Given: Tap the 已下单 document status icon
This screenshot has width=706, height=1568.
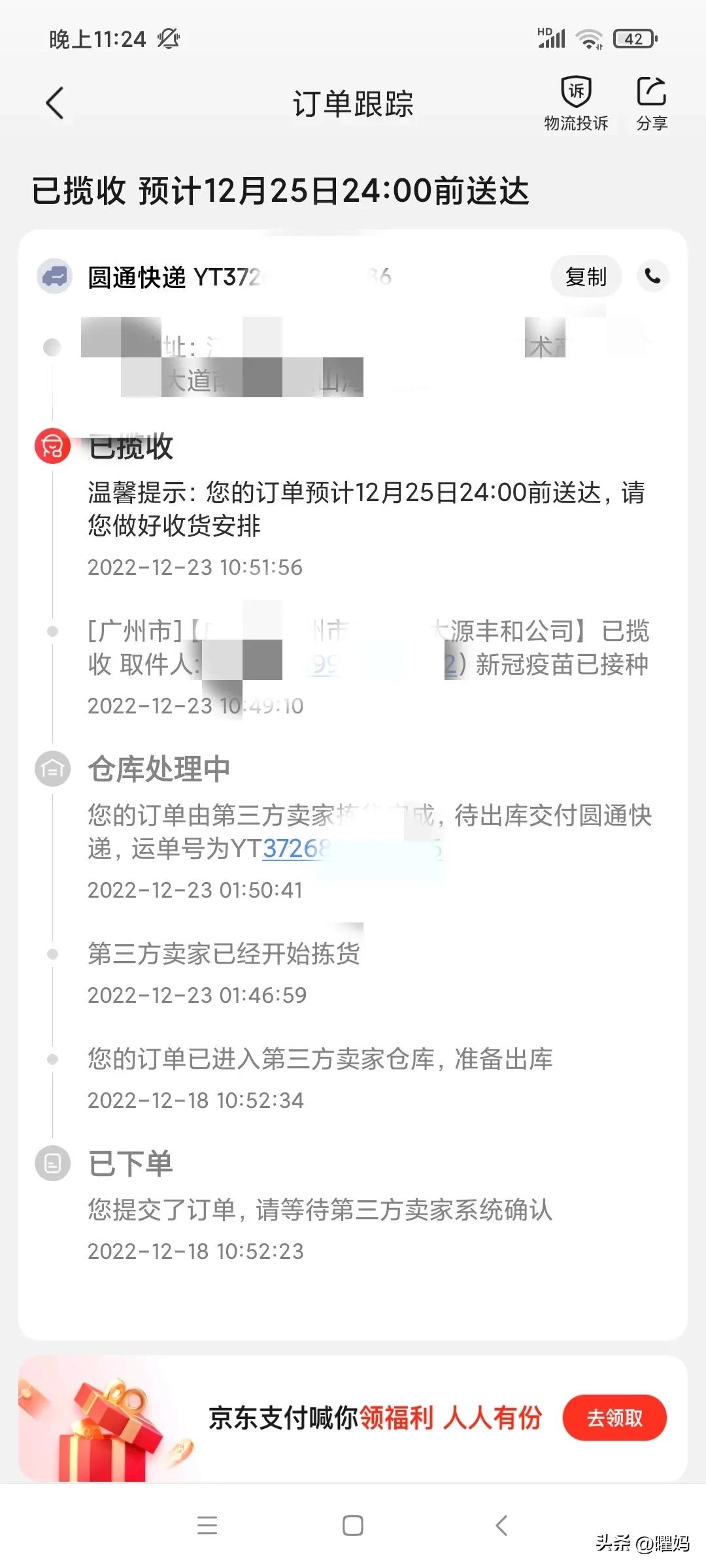Looking at the screenshot, I should [50, 1162].
